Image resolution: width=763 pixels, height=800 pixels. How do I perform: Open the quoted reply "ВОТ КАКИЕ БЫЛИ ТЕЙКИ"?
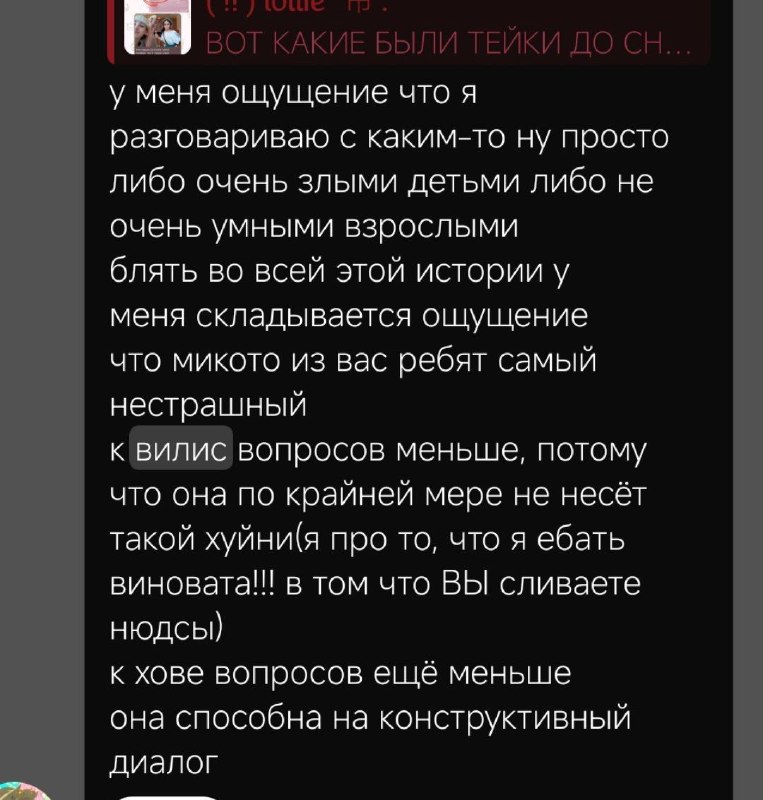[408, 32]
